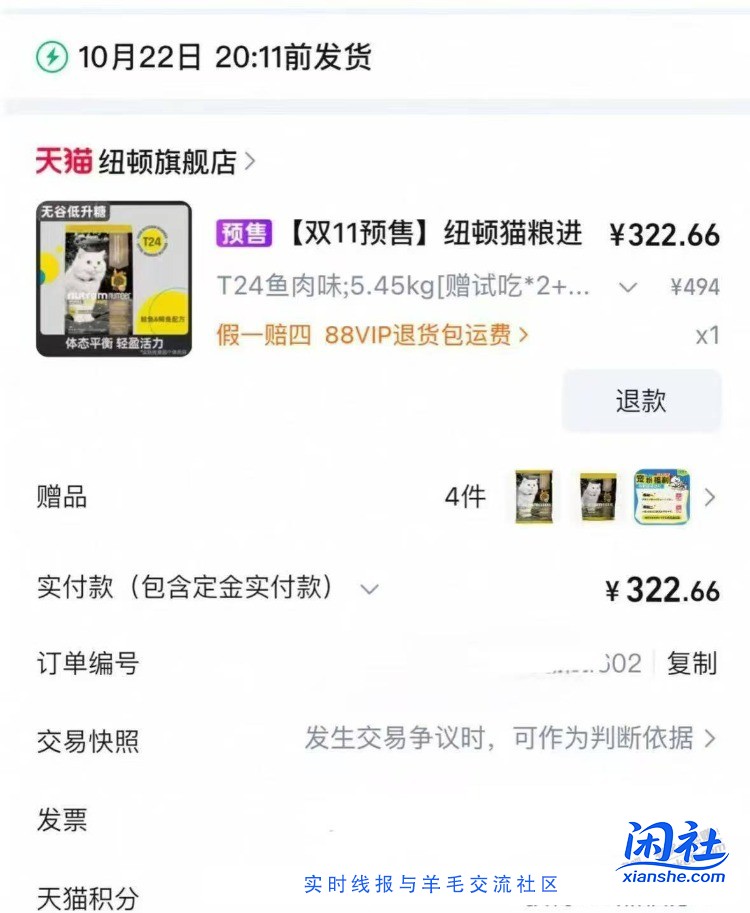750x913 pixels.
Task: Open the 纽顿旗舰店 store page
Action: pos(167,161)
